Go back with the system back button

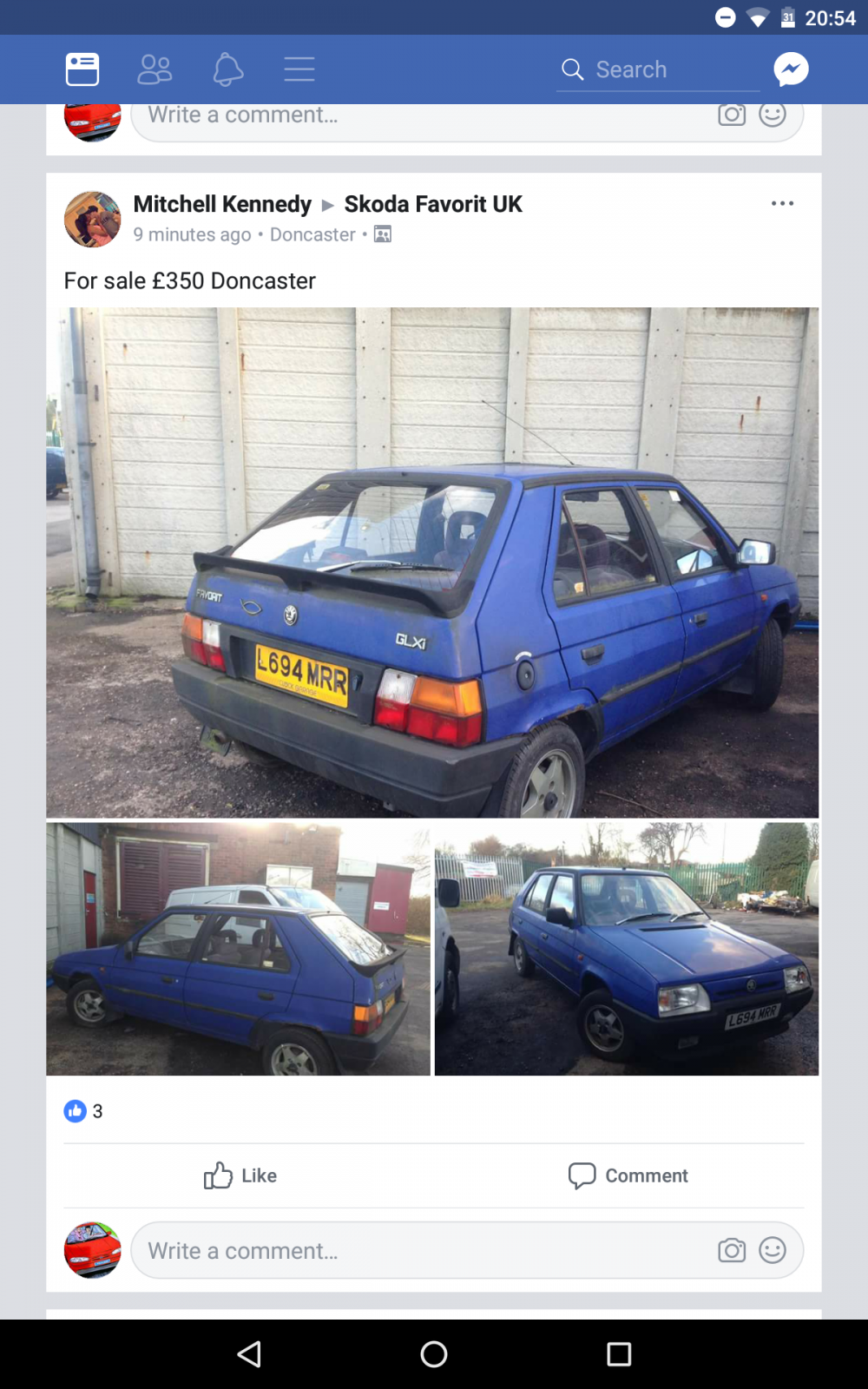coord(249,1354)
